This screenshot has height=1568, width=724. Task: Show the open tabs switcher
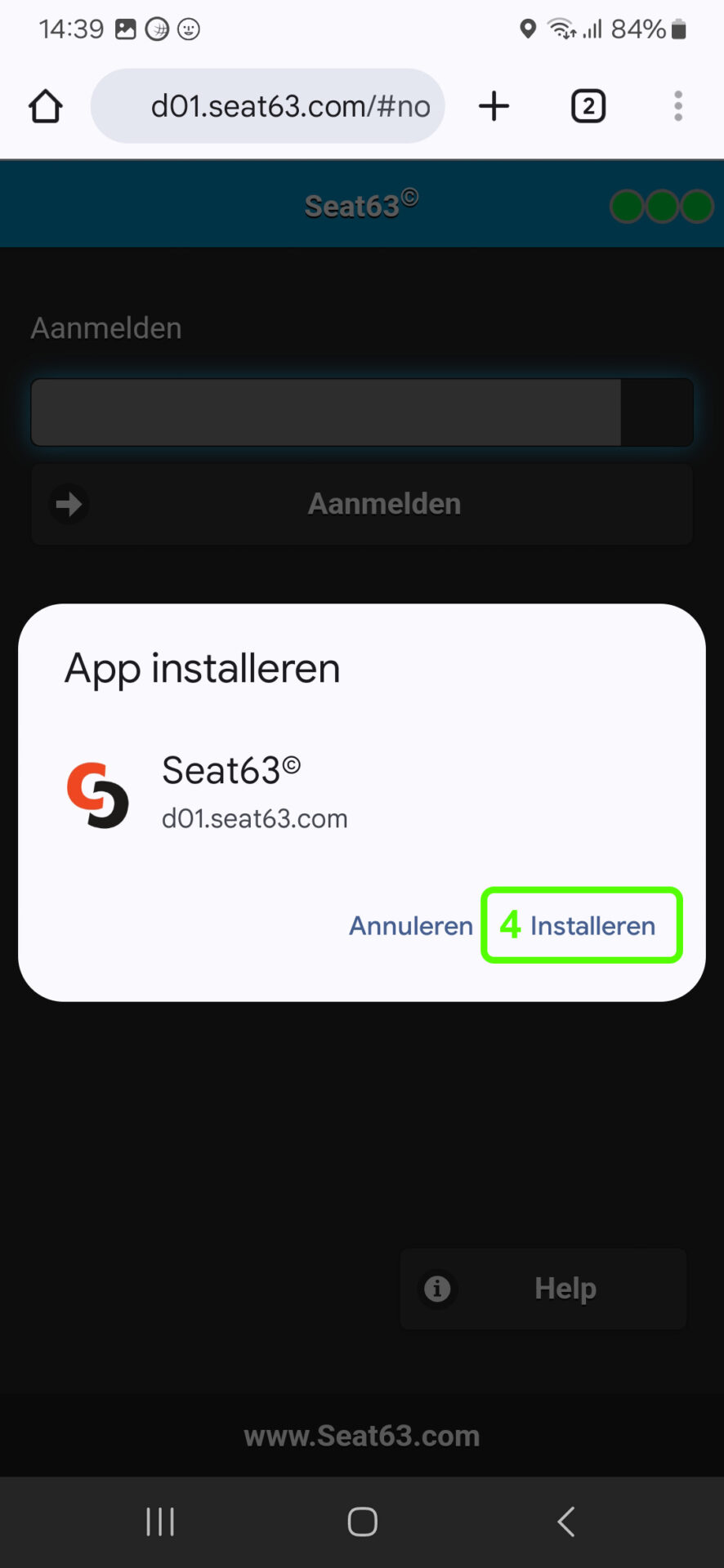point(588,106)
